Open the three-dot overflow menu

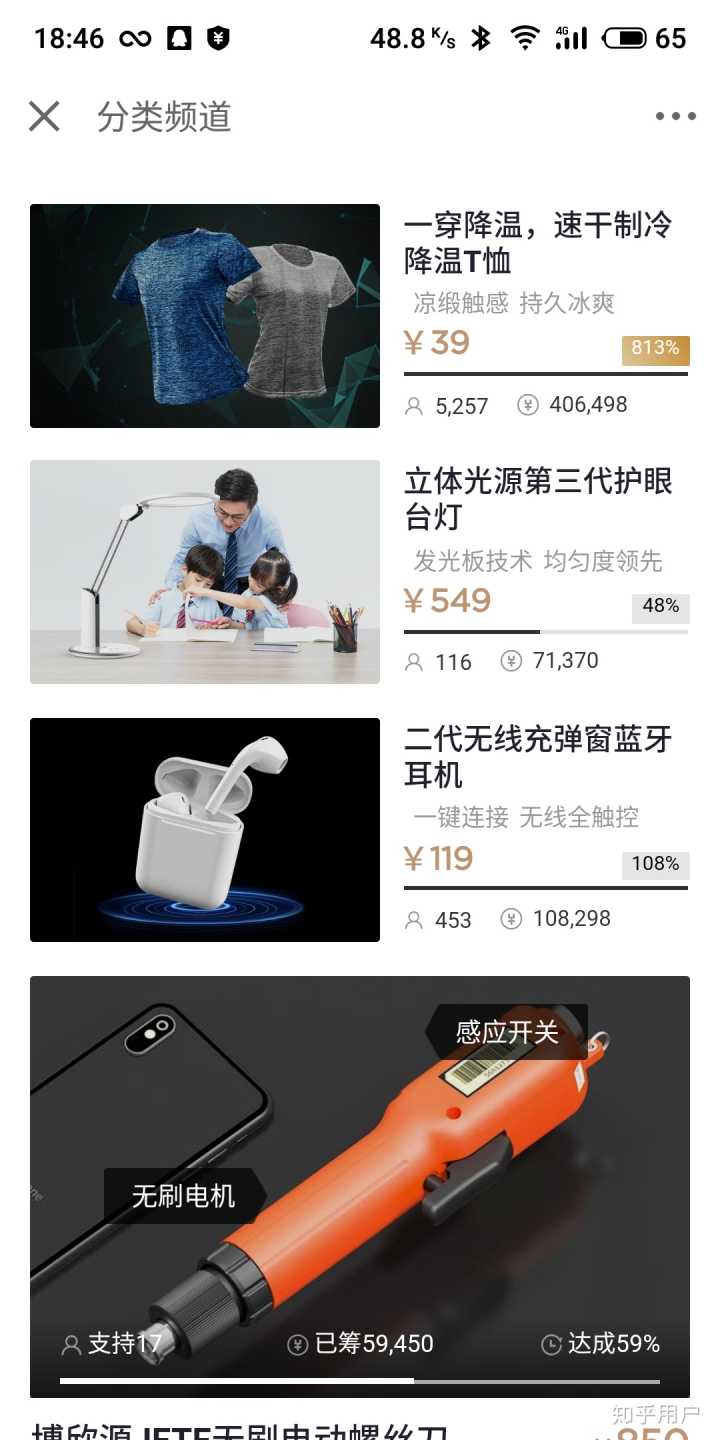click(675, 117)
